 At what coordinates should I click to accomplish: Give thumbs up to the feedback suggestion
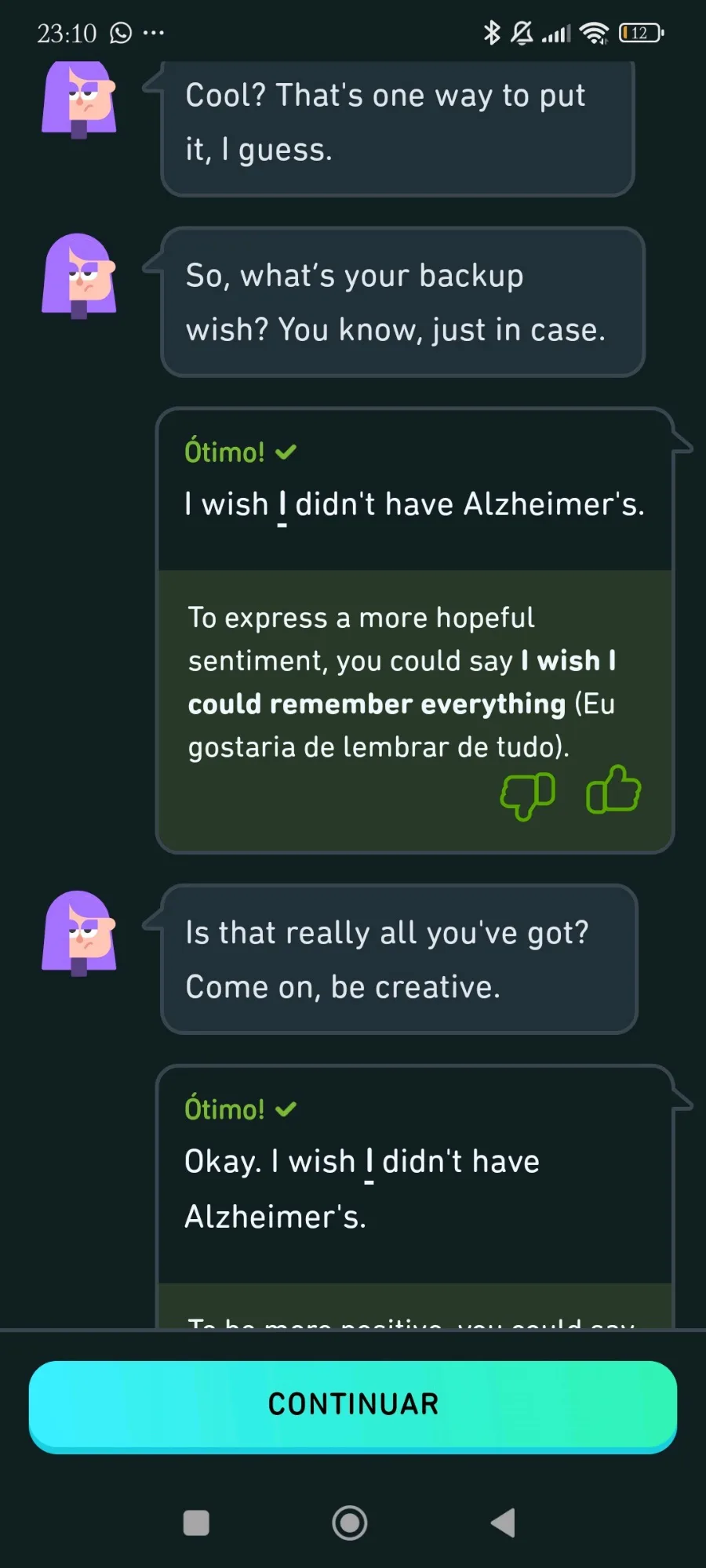click(x=613, y=789)
